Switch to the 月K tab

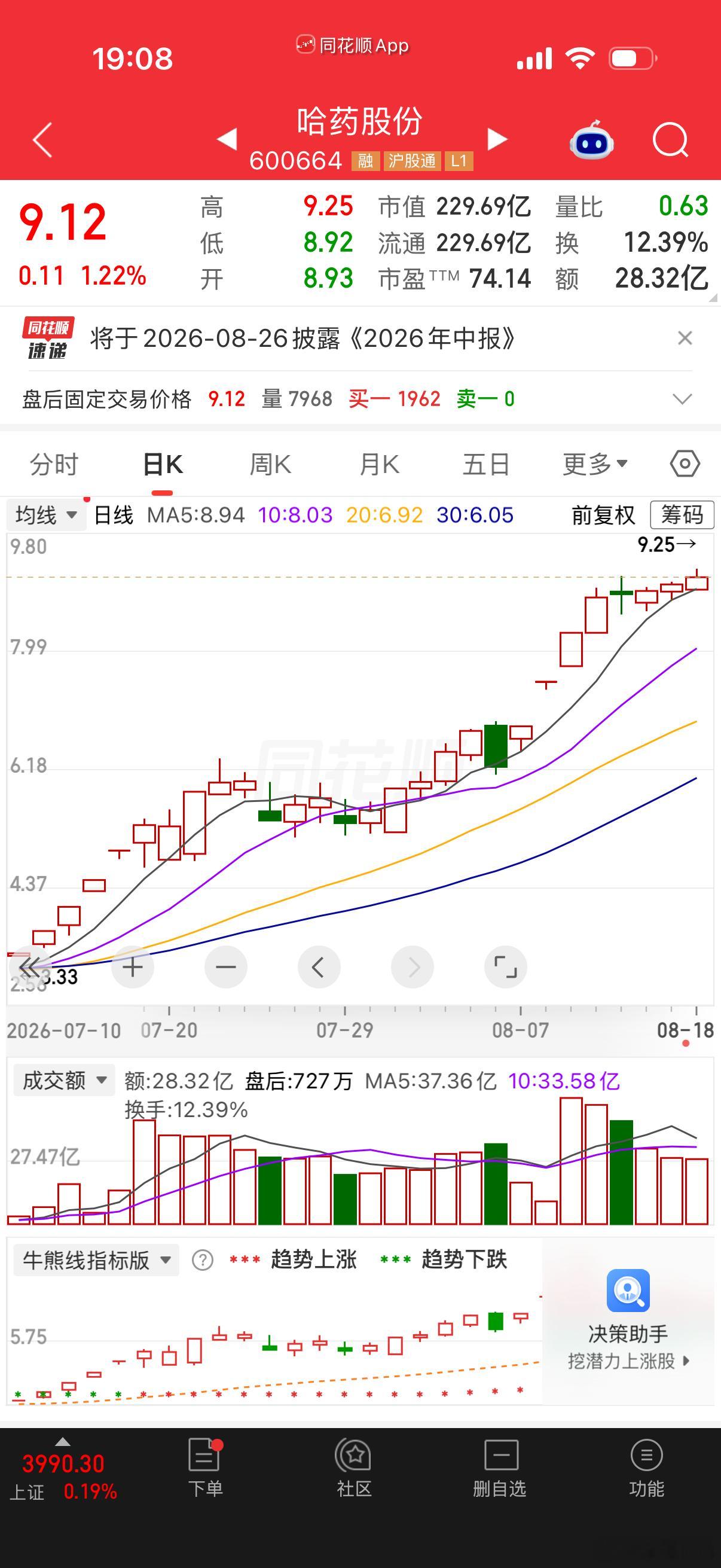379,465
